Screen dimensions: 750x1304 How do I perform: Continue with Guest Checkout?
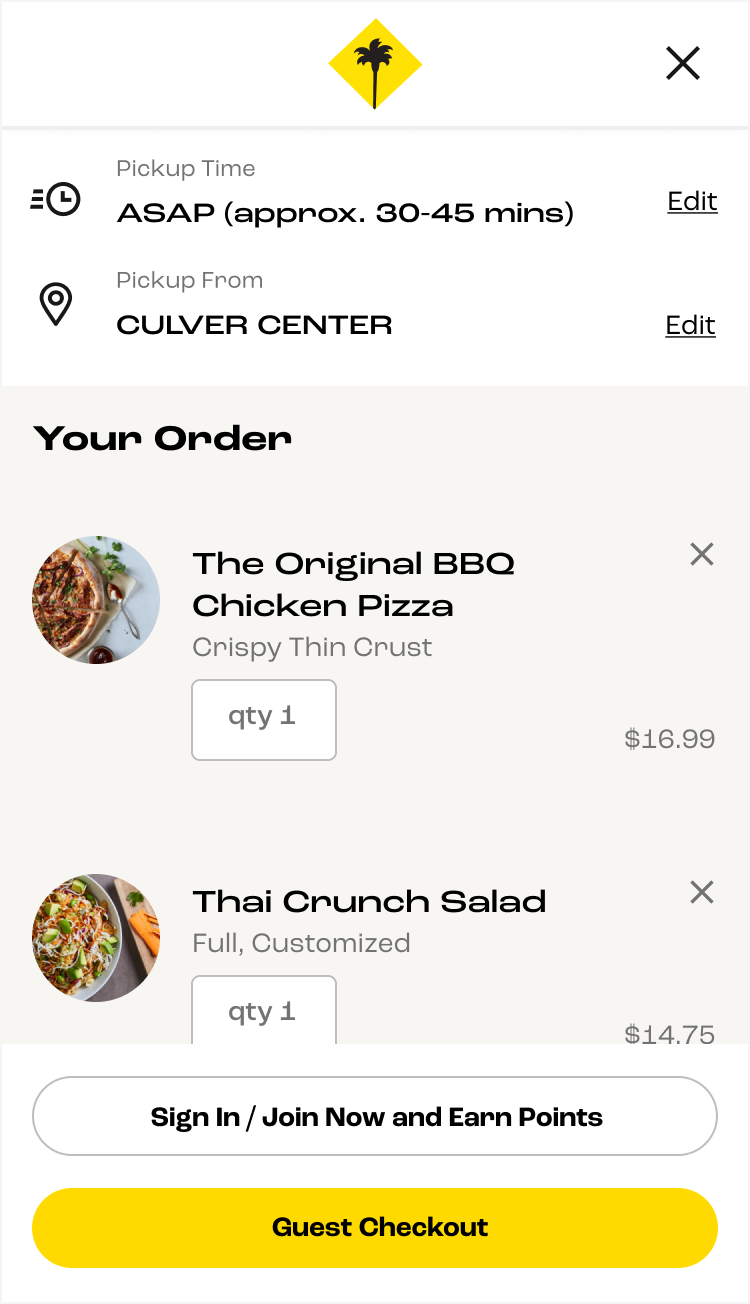[x=375, y=1228]
